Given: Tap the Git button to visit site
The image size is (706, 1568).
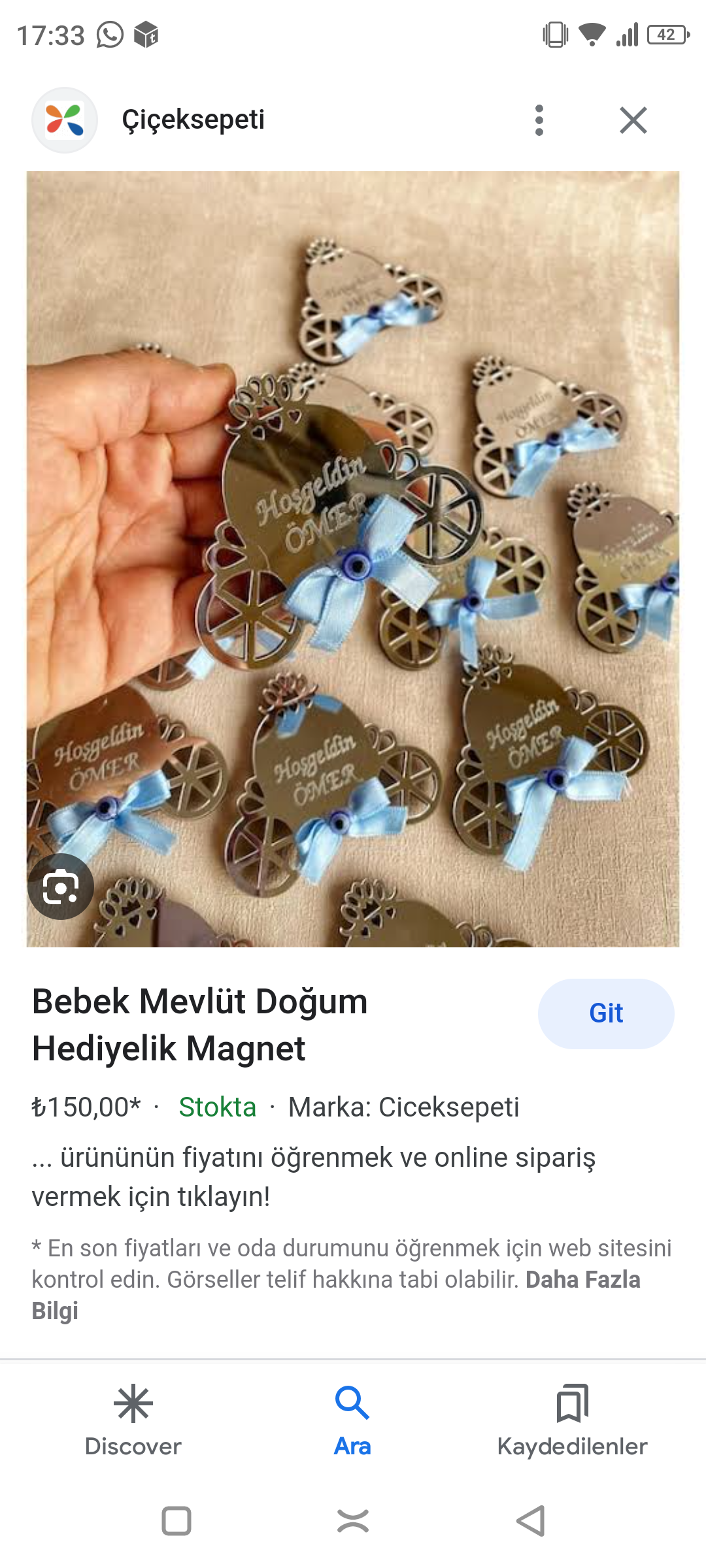Looking at the screenshot, I should click(x=605, y=1013).
